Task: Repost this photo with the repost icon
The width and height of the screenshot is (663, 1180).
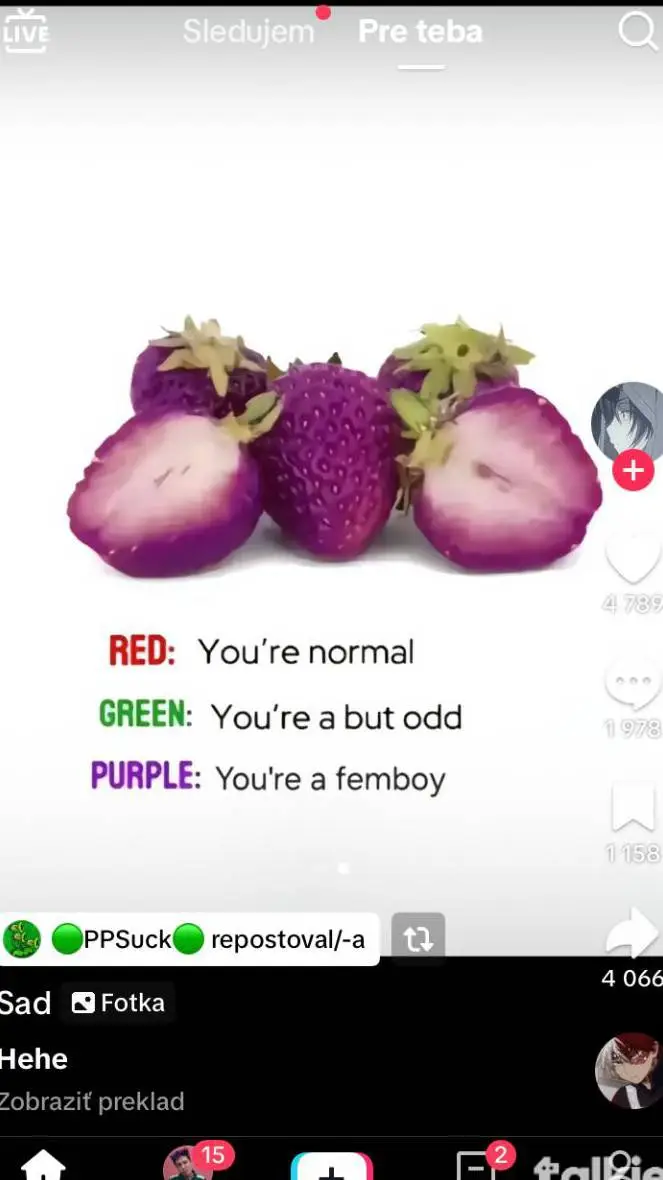Action: click(418, 938)
